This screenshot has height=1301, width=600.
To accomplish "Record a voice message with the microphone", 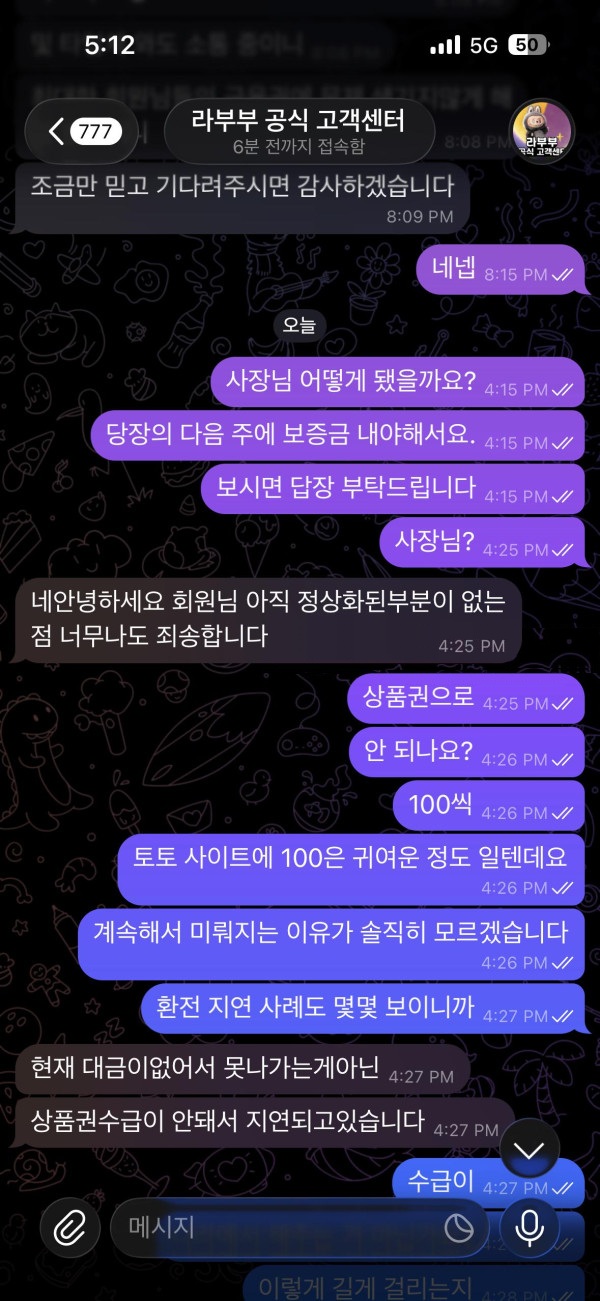I will click(529, 1227).
